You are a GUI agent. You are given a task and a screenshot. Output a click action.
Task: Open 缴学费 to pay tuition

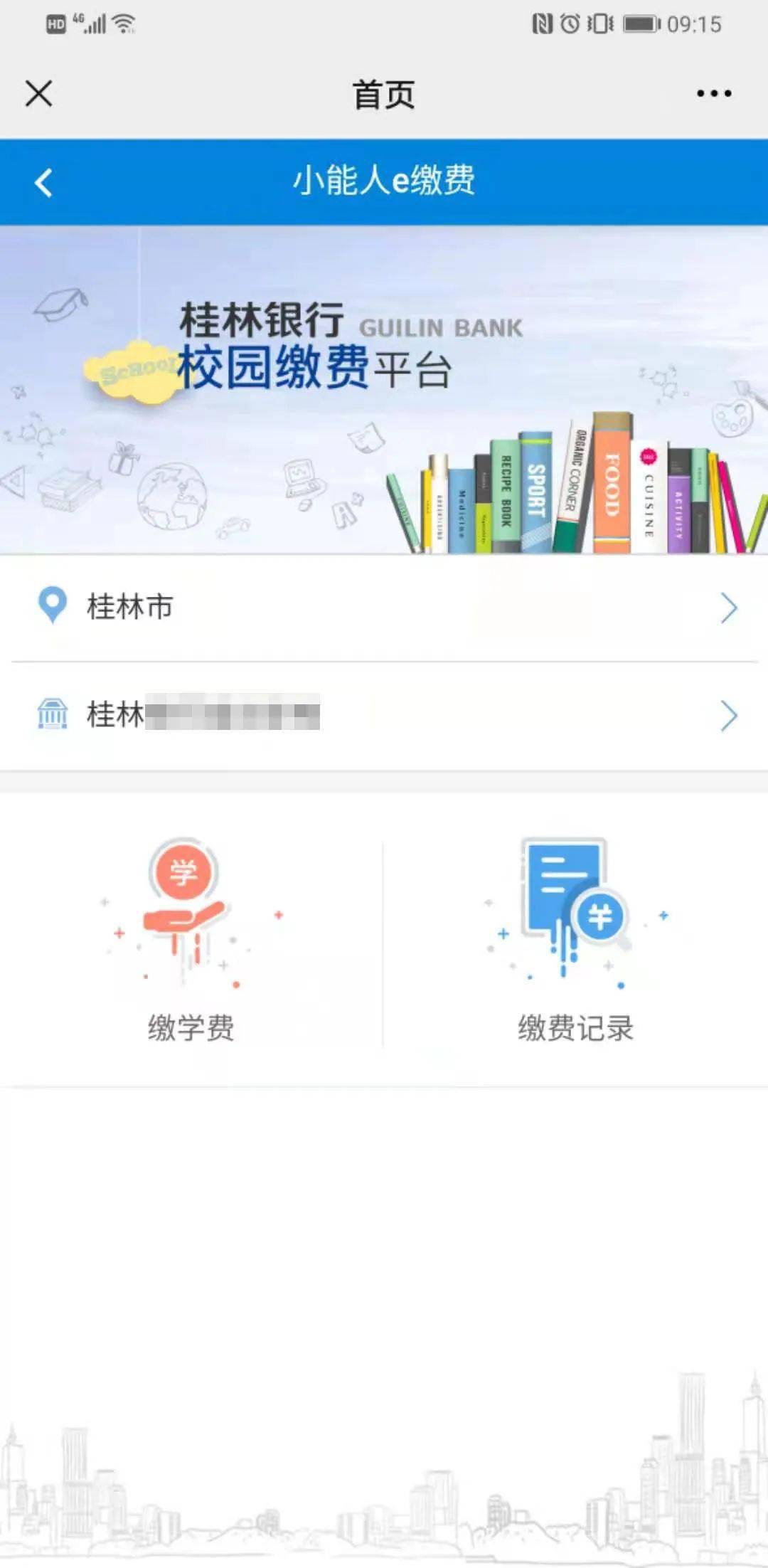coord(191,941)
